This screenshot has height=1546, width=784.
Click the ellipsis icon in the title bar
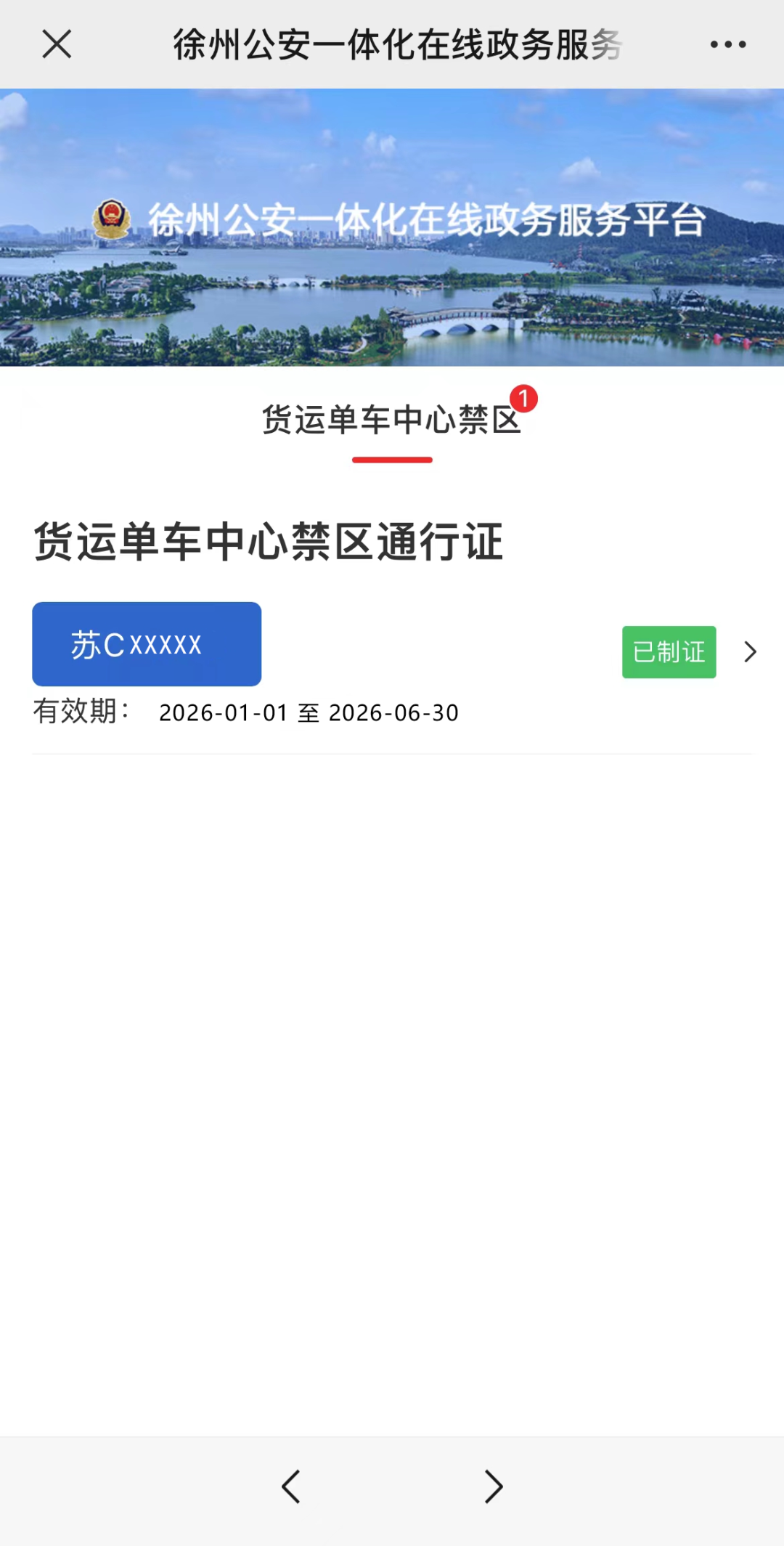tap(729, 45)
